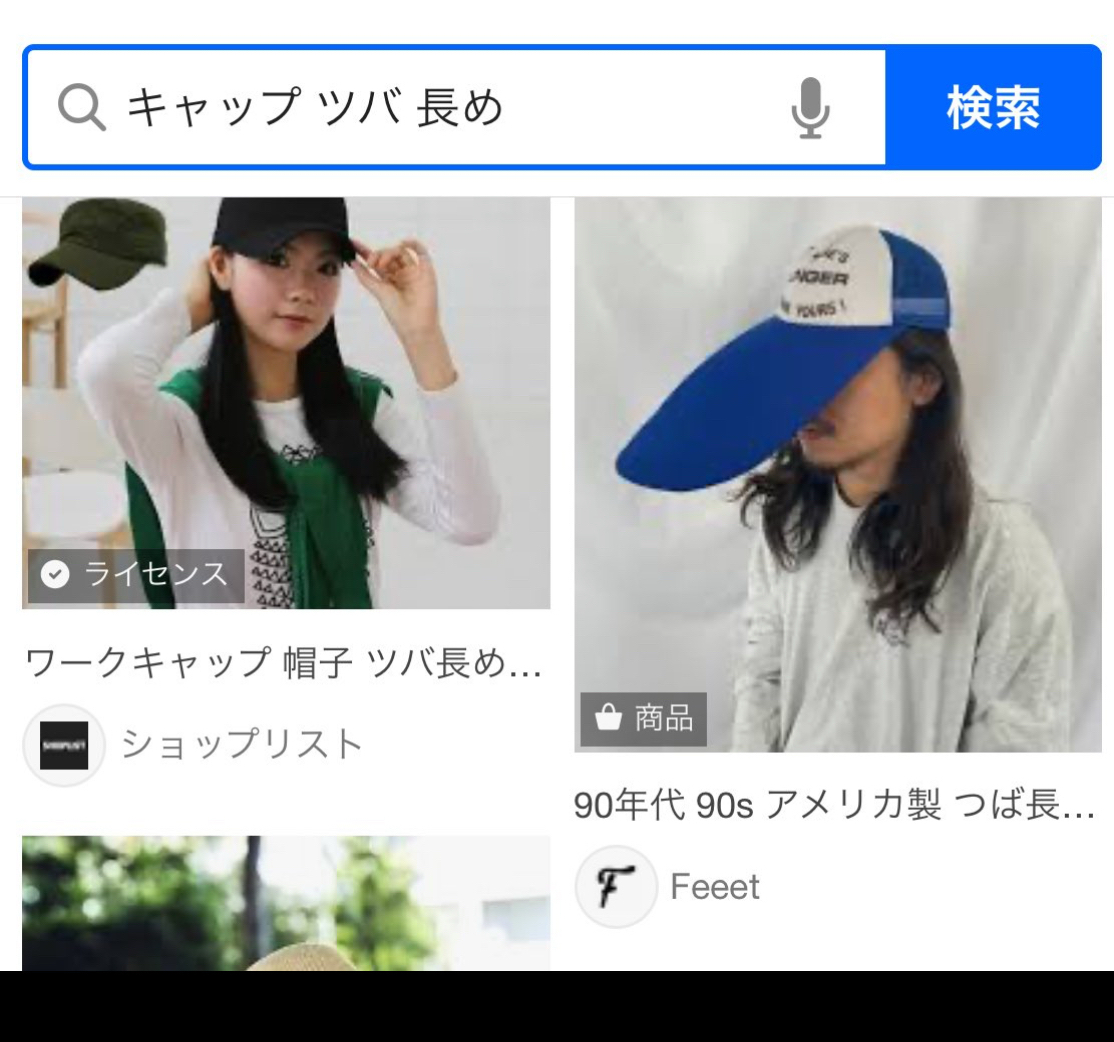Image resolution: width=1114 pixels, height=1042 pixels.
Task: Open the 90年代 90s アメリカ製 つば長 cap result
Action: tap(837, 474)
